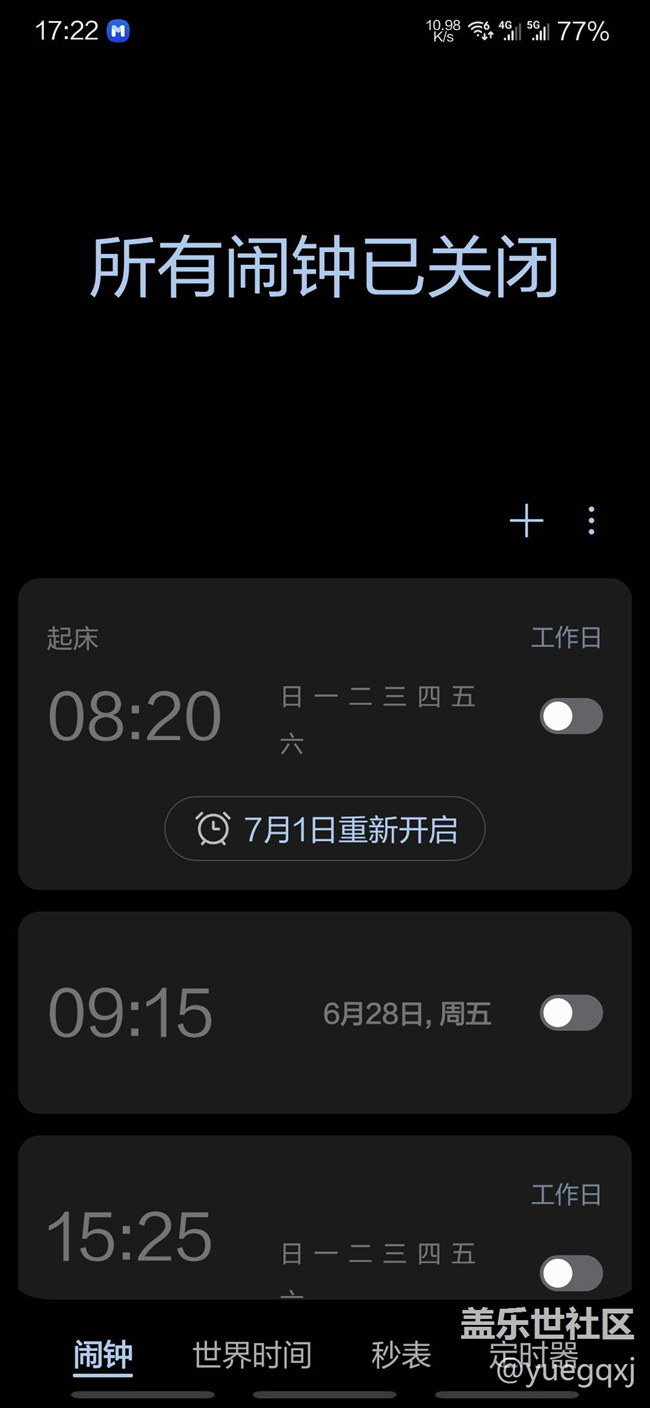Switch to the 世界时间 tab
This screenshot has height=1408, width=650.
point(252,1355)
